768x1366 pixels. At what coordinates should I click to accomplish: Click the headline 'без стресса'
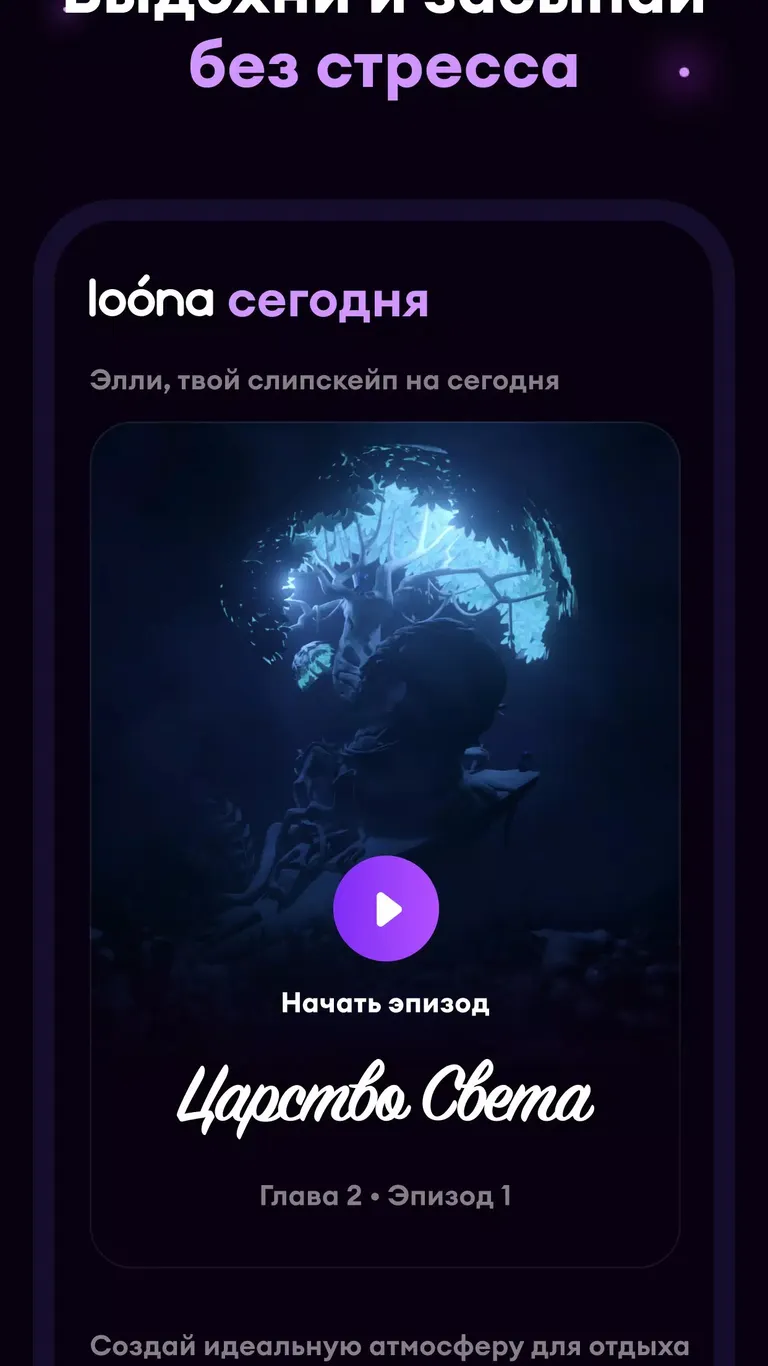click(384, 68)
